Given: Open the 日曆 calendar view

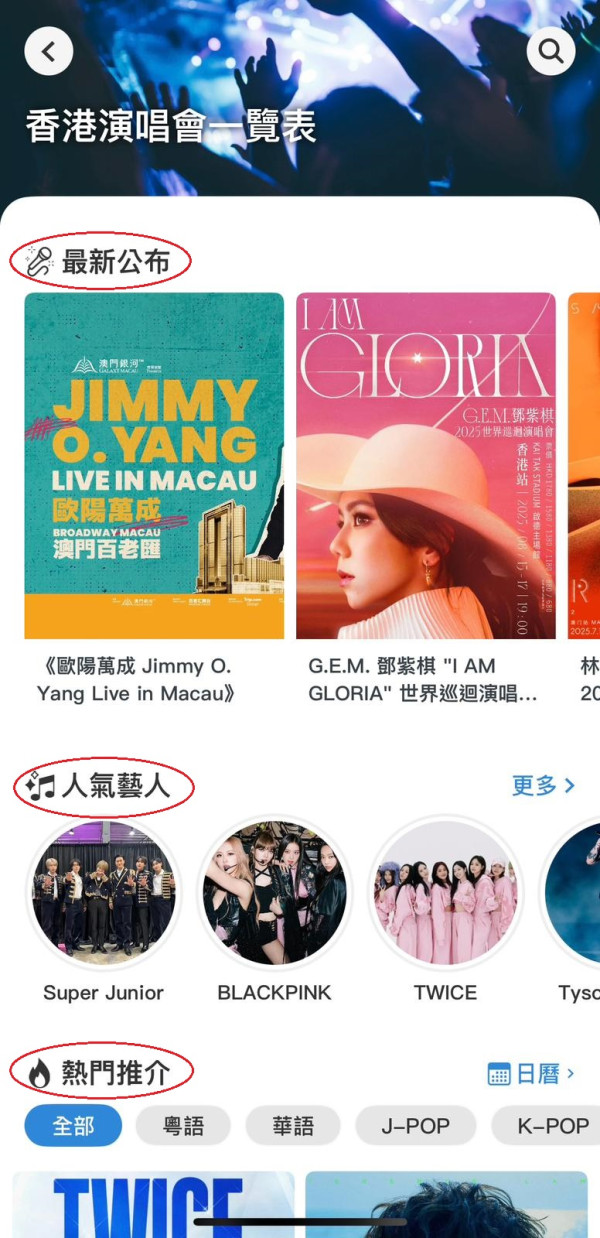Looking at the screenshot, I should coord(531,1074).
